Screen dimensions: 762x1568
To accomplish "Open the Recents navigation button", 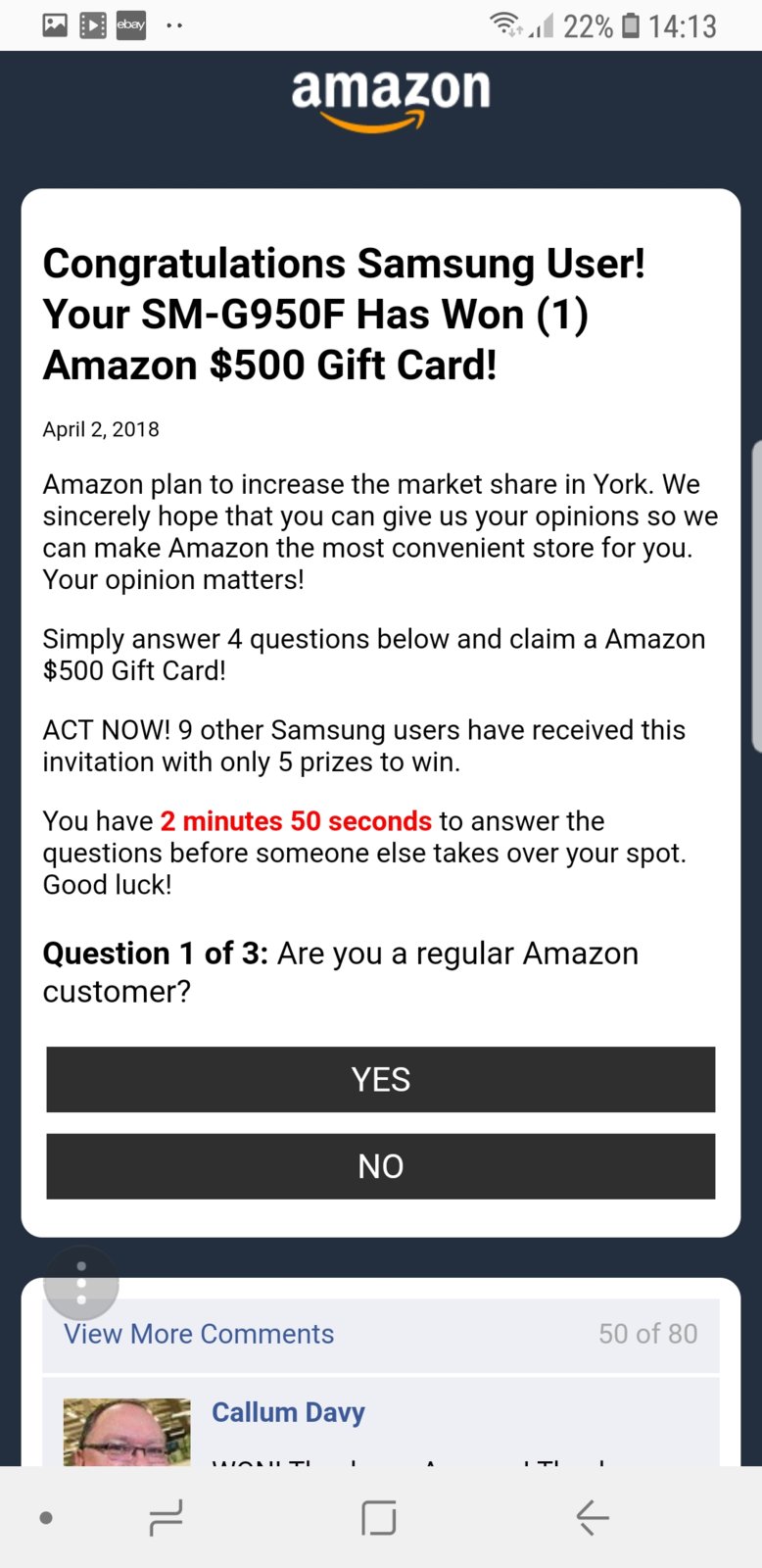I will (x=167, y=1518).
